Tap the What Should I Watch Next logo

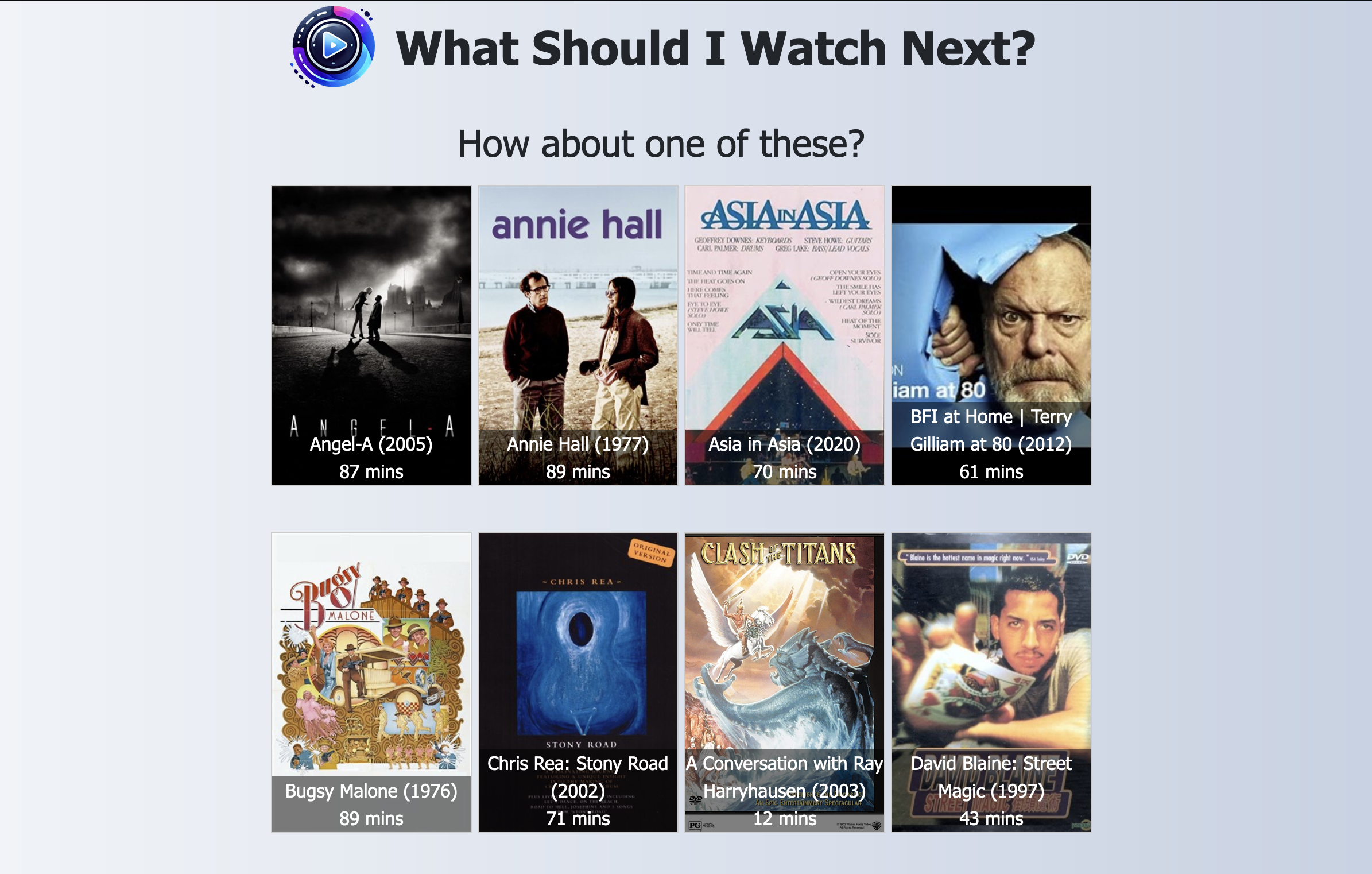click(x=334, y=47)
